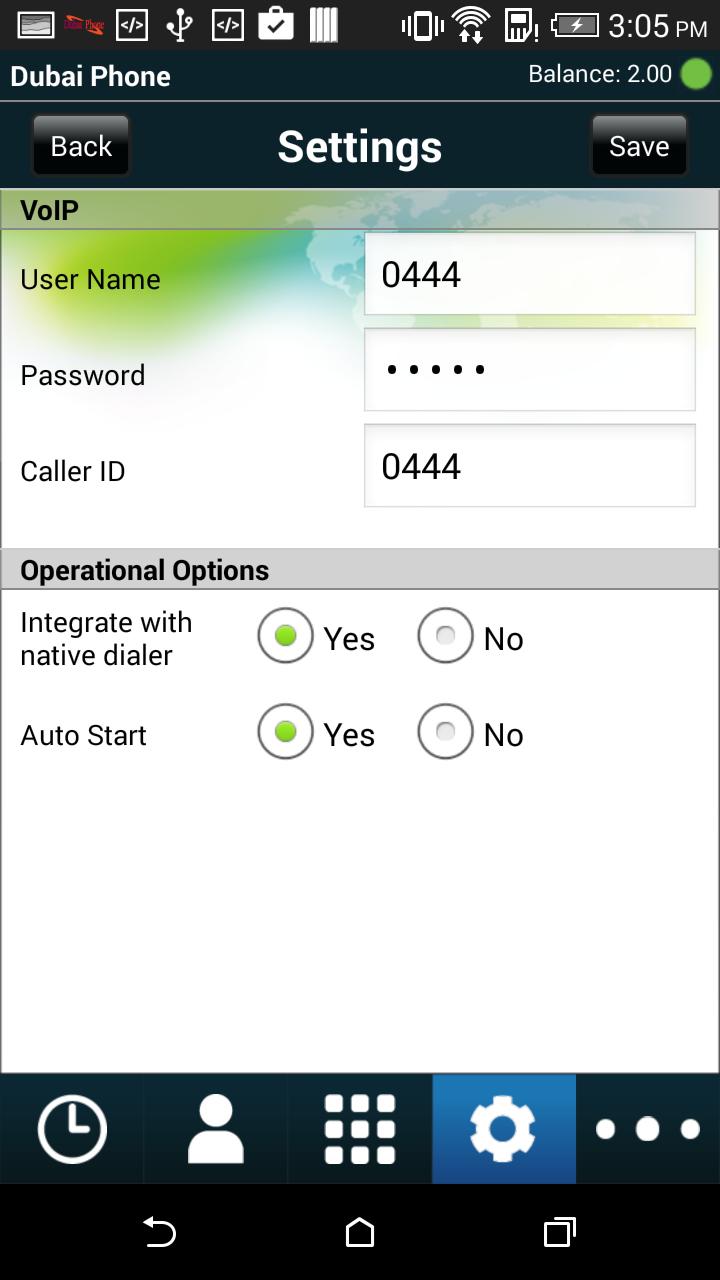Click the Caller ID input field

tap(529, 465)
